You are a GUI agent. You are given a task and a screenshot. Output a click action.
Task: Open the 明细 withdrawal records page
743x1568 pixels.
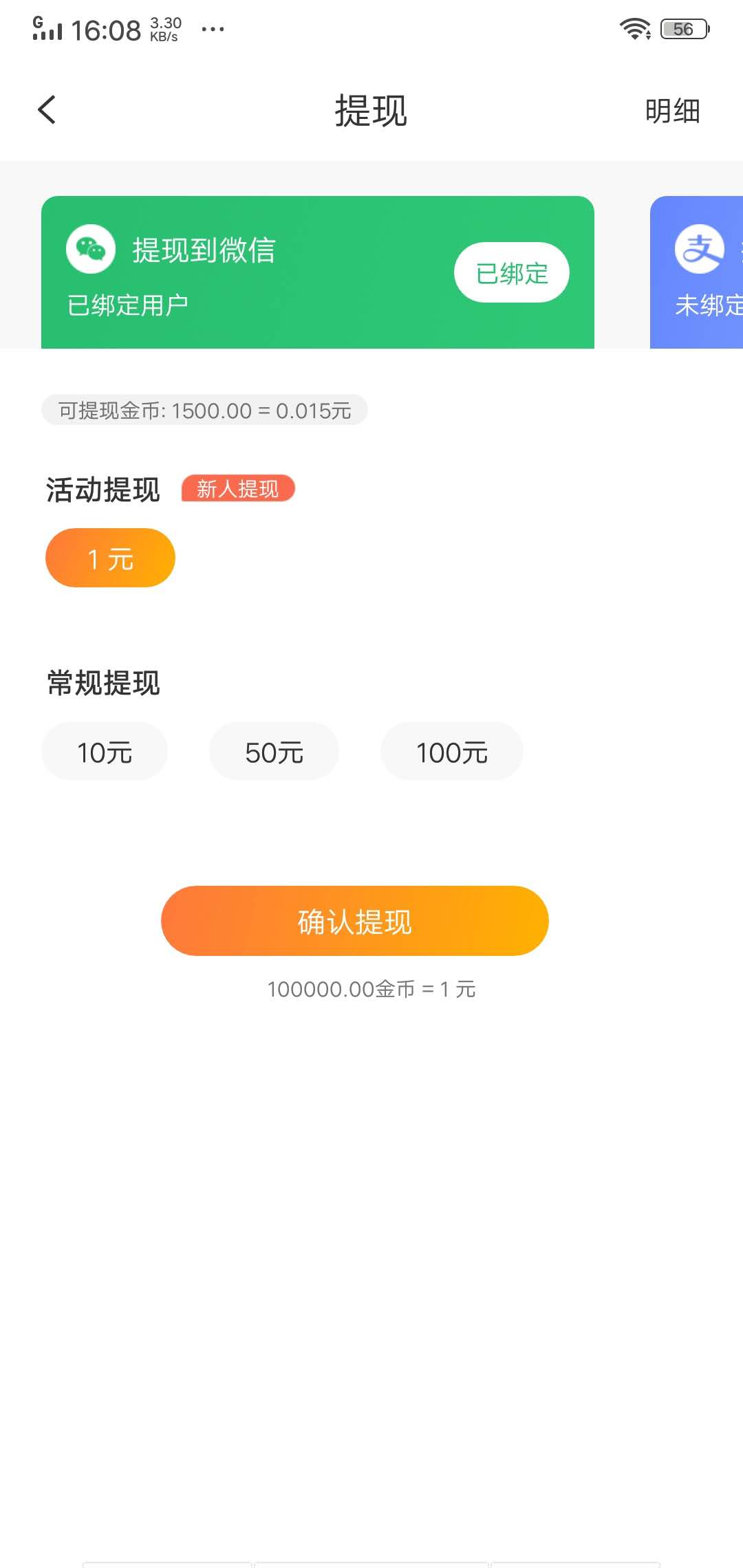[x=673, y=110]
